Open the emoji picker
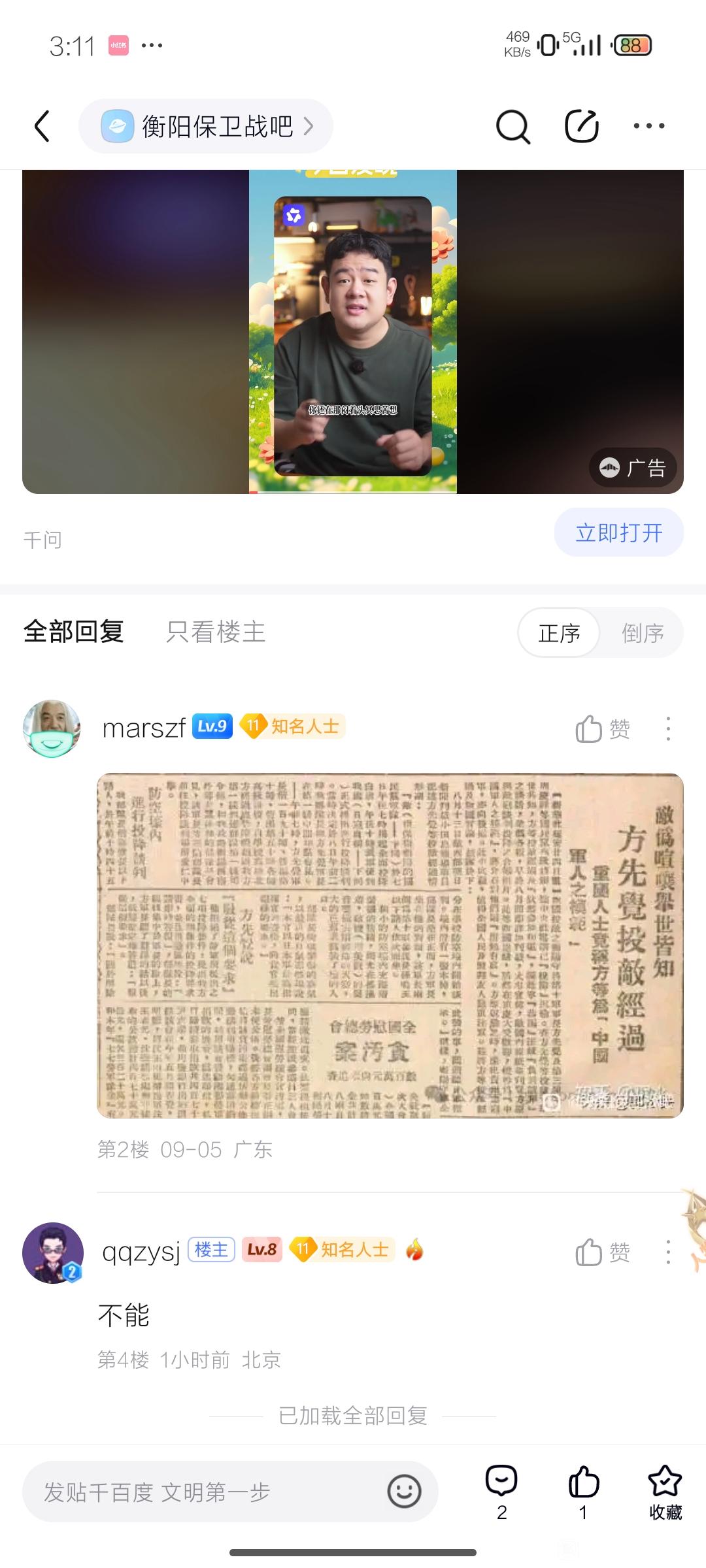Image resolution: width=706 pixels, height=1568 pixels. (x=404, y=1492)
